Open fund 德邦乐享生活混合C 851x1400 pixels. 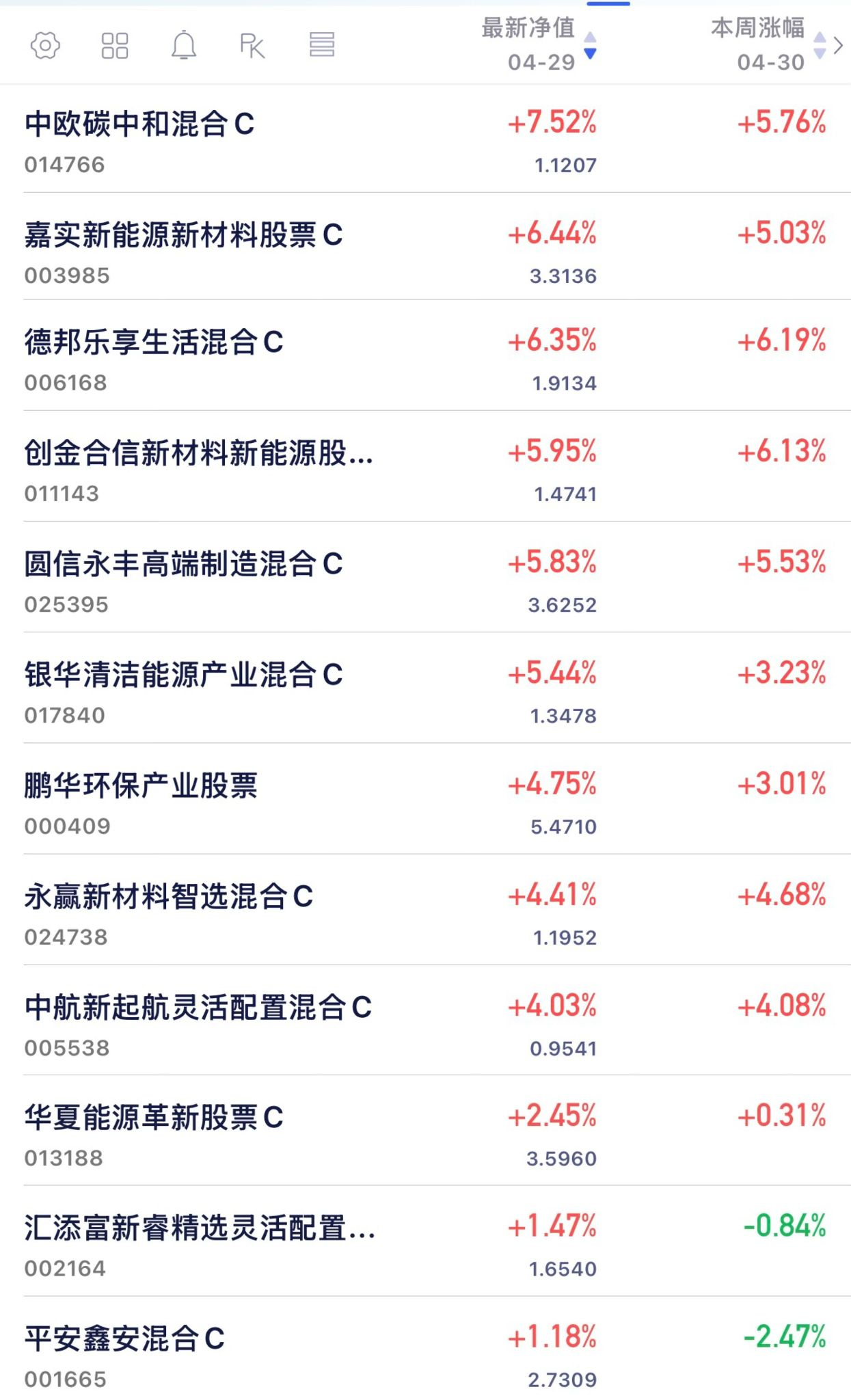pos(425,355)
